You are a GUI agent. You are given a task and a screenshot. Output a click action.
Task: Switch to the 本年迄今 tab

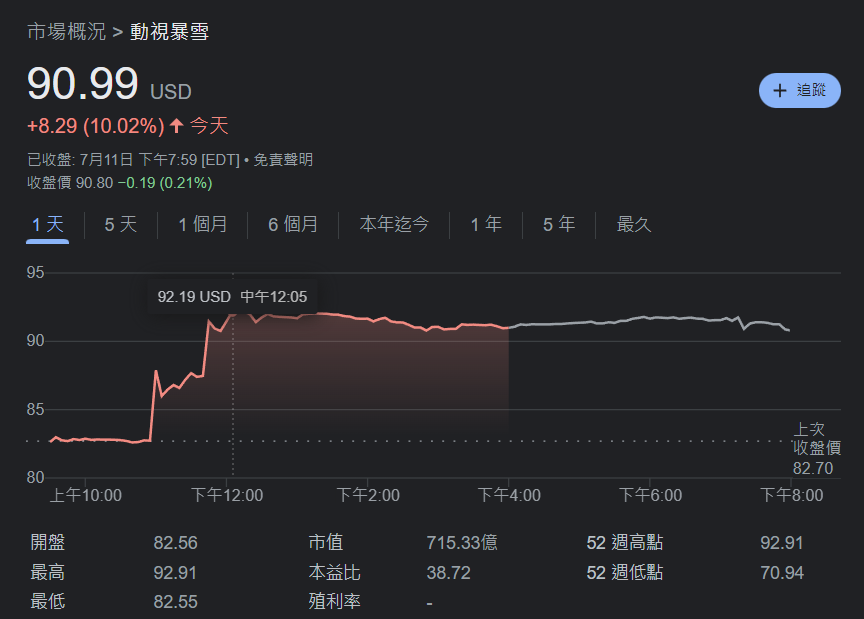[x=394, y=224]
